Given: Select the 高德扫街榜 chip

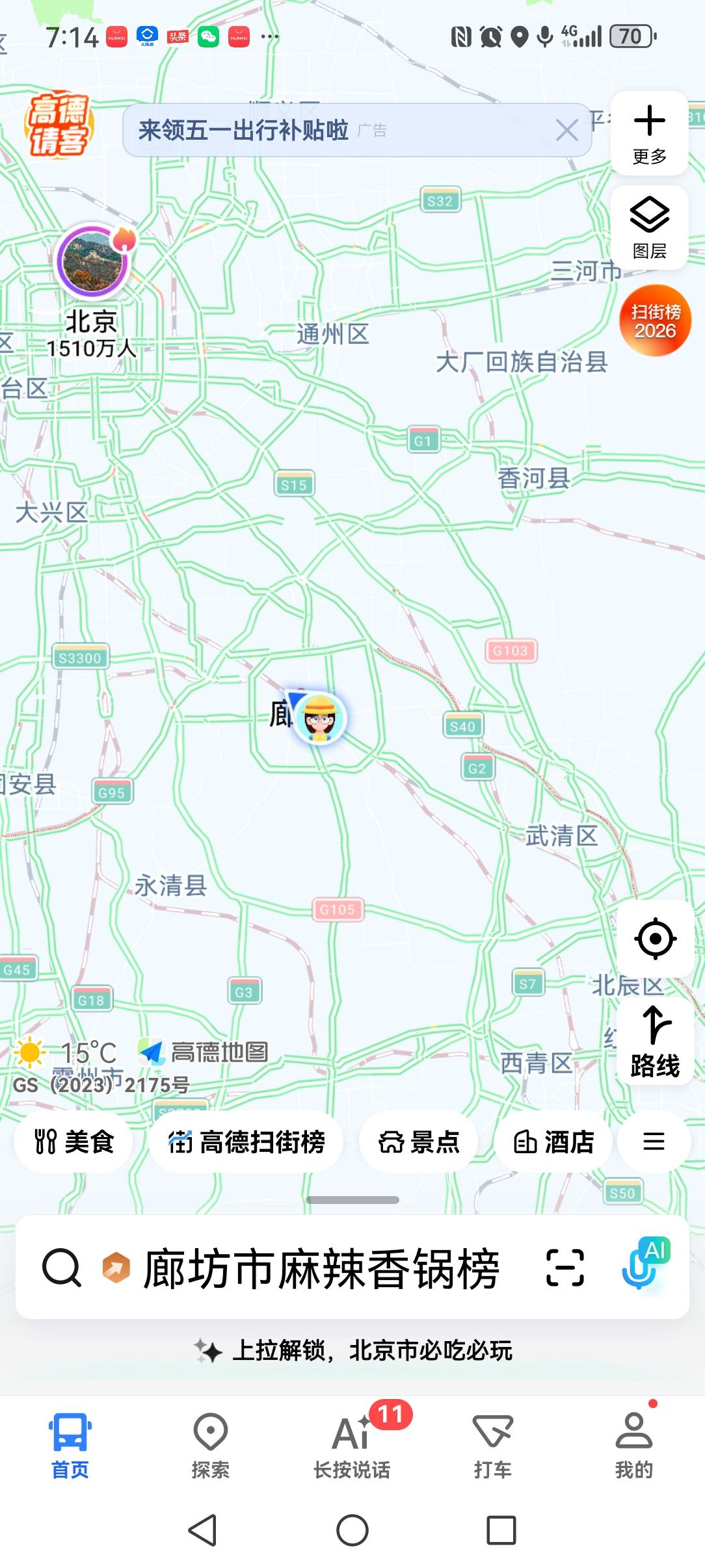Looking at the screenshot, I should 246,1142.
